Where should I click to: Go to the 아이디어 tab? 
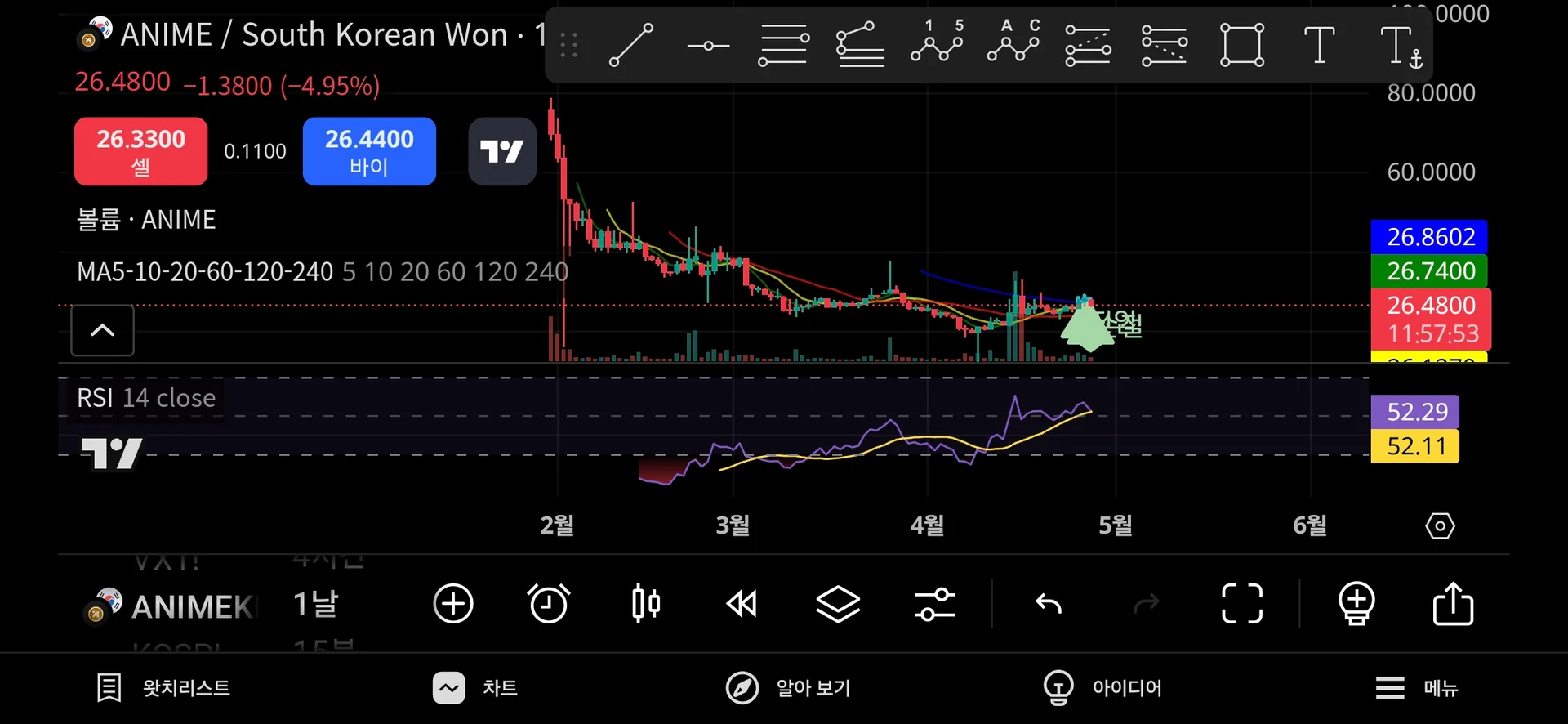coord(1102,688)
